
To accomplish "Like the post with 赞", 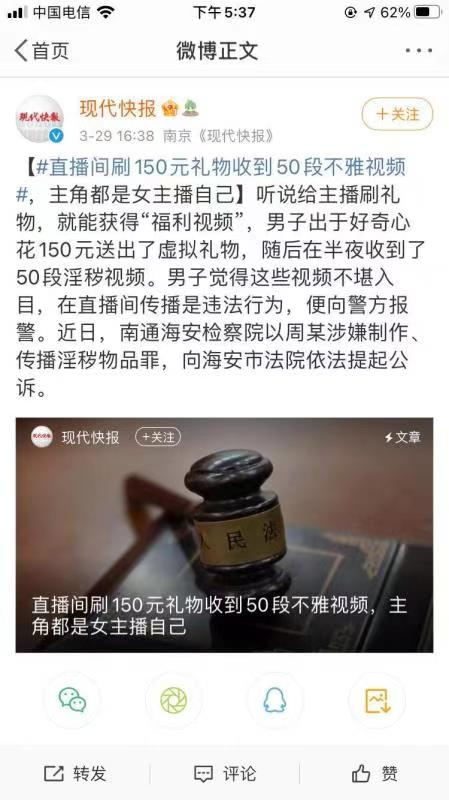I will click(375, 773).
